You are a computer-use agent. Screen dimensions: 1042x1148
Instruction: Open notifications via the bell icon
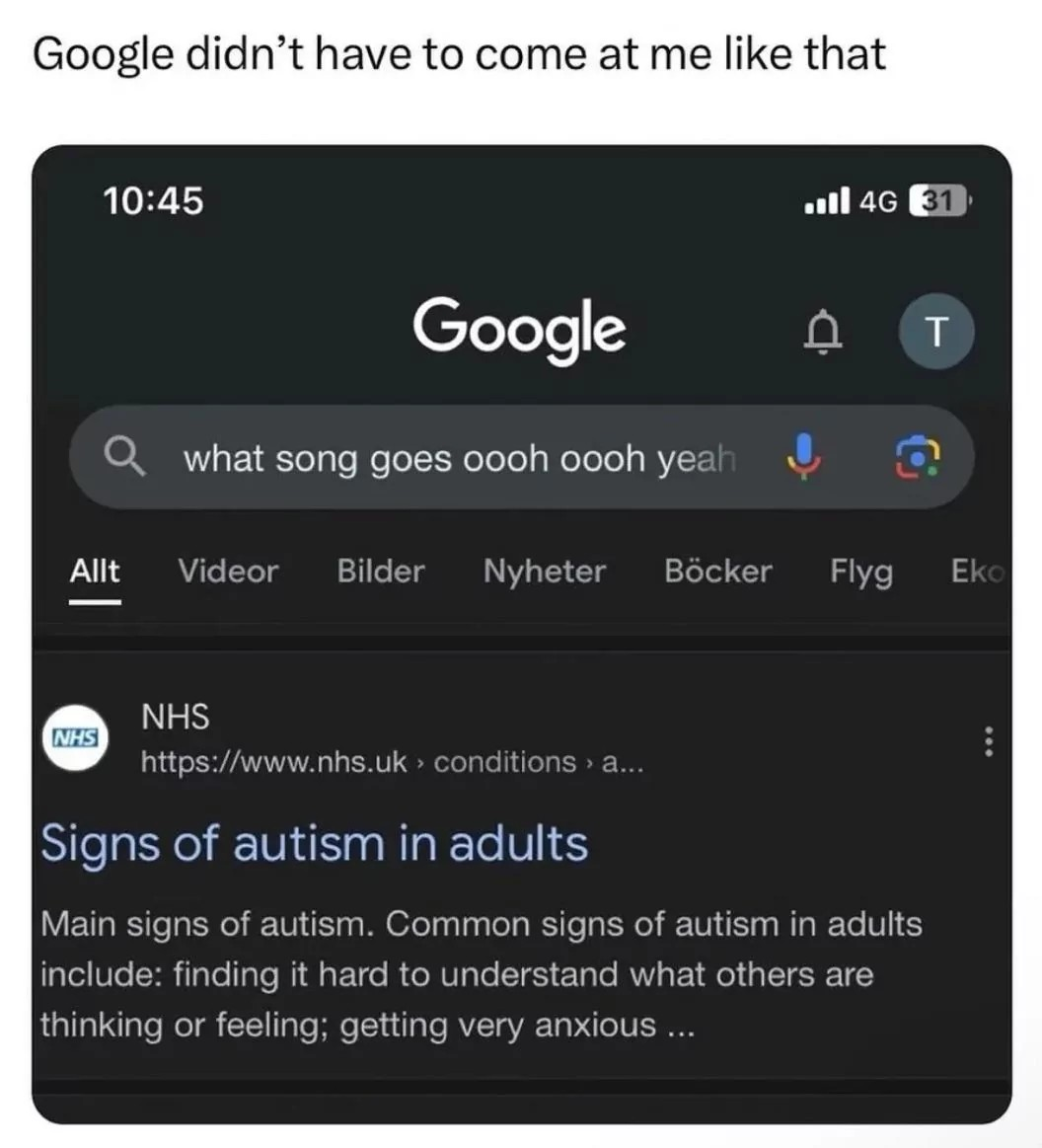(823, 333)
